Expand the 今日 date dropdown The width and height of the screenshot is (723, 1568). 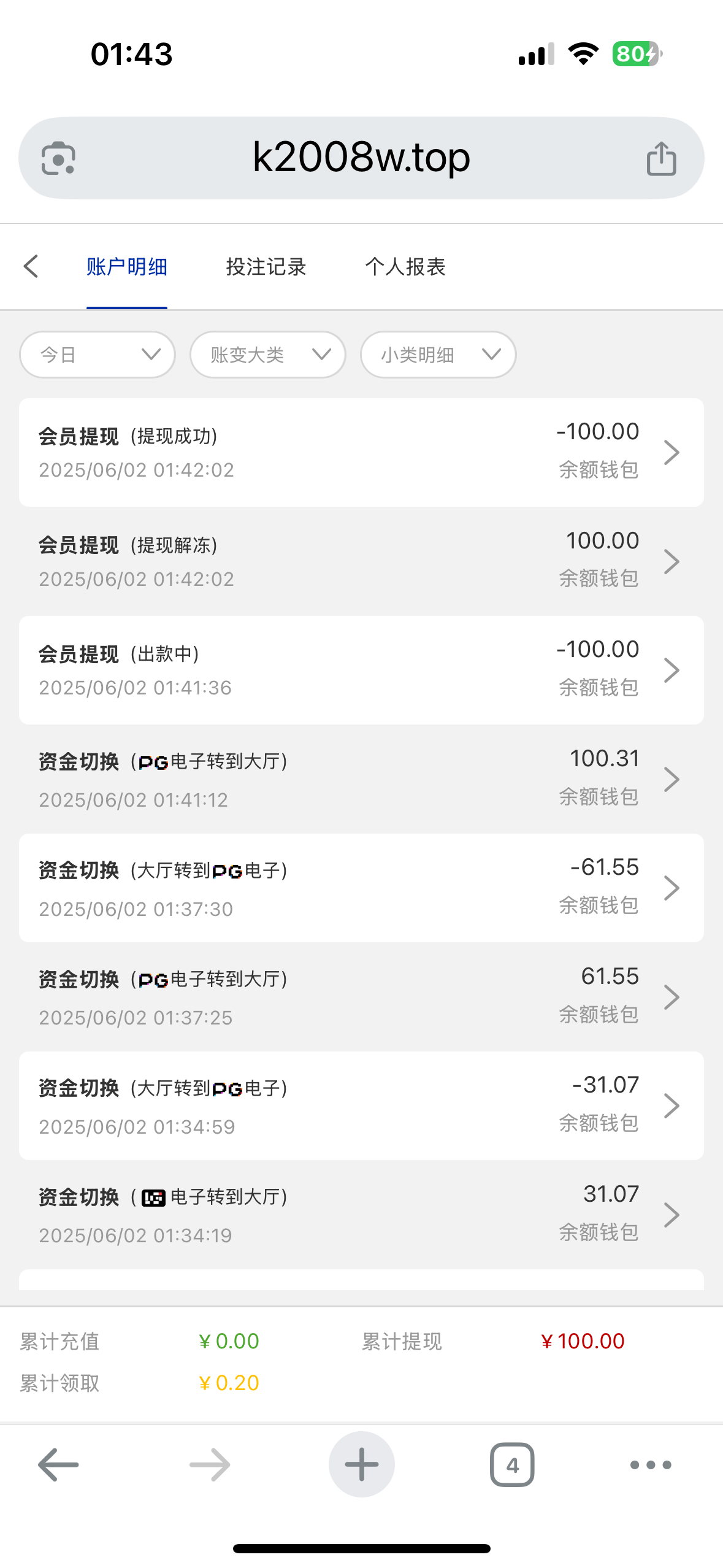pos(98,355)
